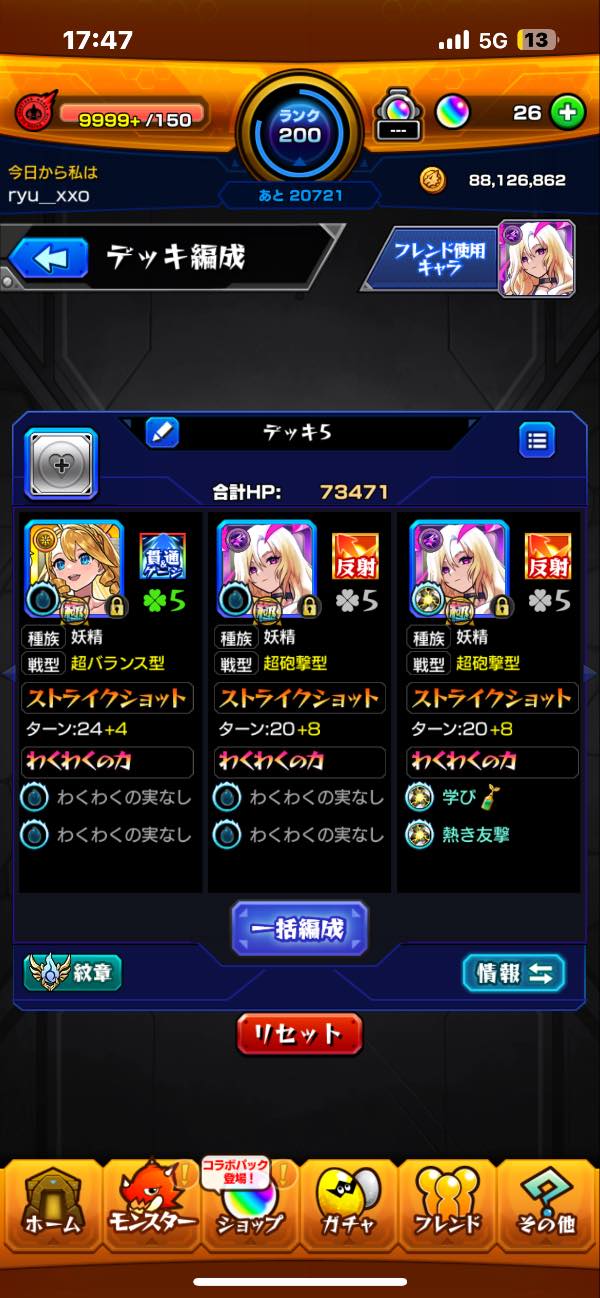
Task: Add orbs with green plus button
Action: [567, 113]
